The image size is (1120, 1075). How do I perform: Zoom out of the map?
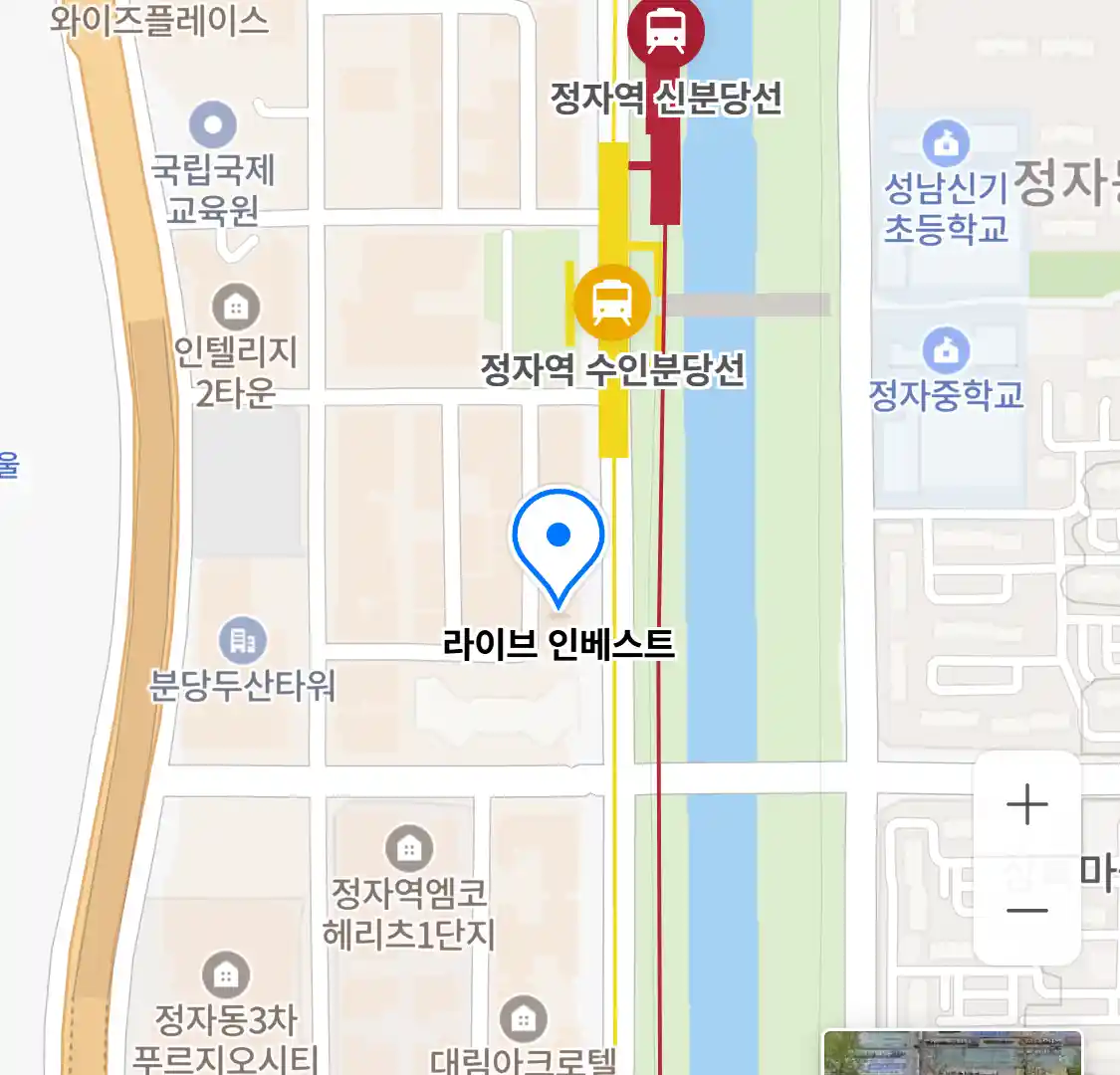point(1026,910)
